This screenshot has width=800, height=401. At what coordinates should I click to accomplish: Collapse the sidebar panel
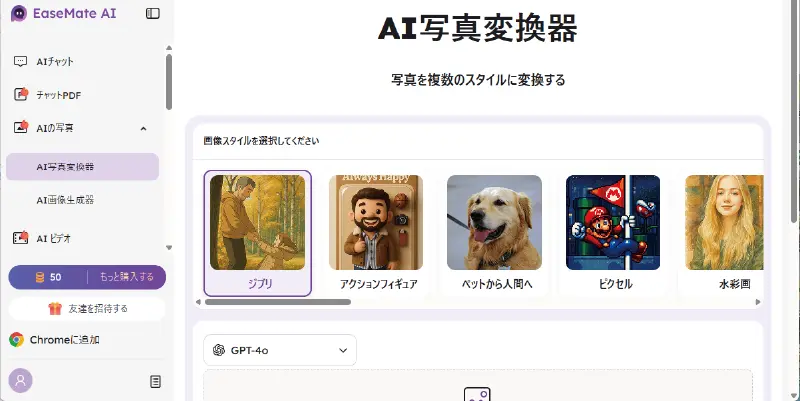[152, 14]
